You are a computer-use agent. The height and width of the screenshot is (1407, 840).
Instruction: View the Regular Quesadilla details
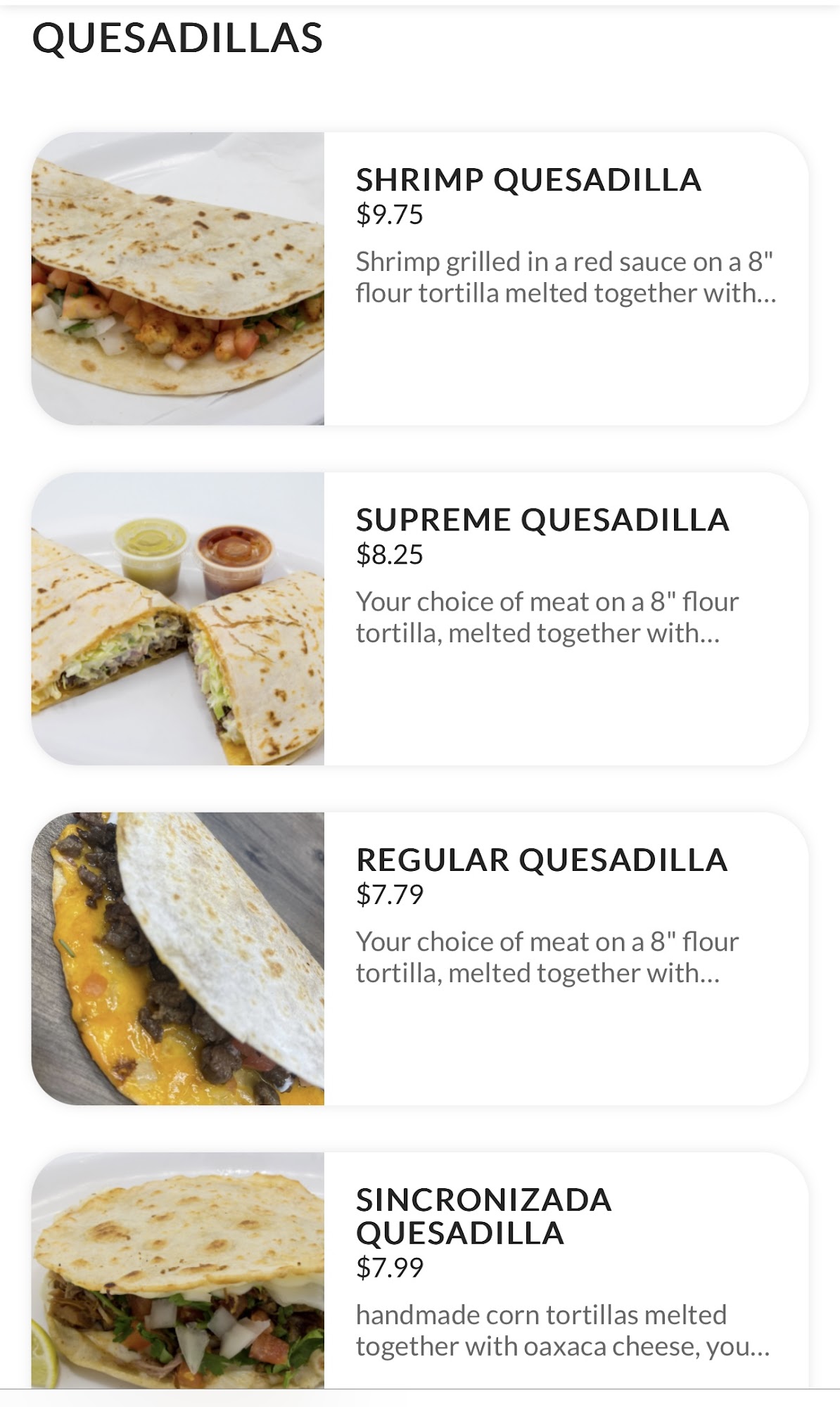419,958
